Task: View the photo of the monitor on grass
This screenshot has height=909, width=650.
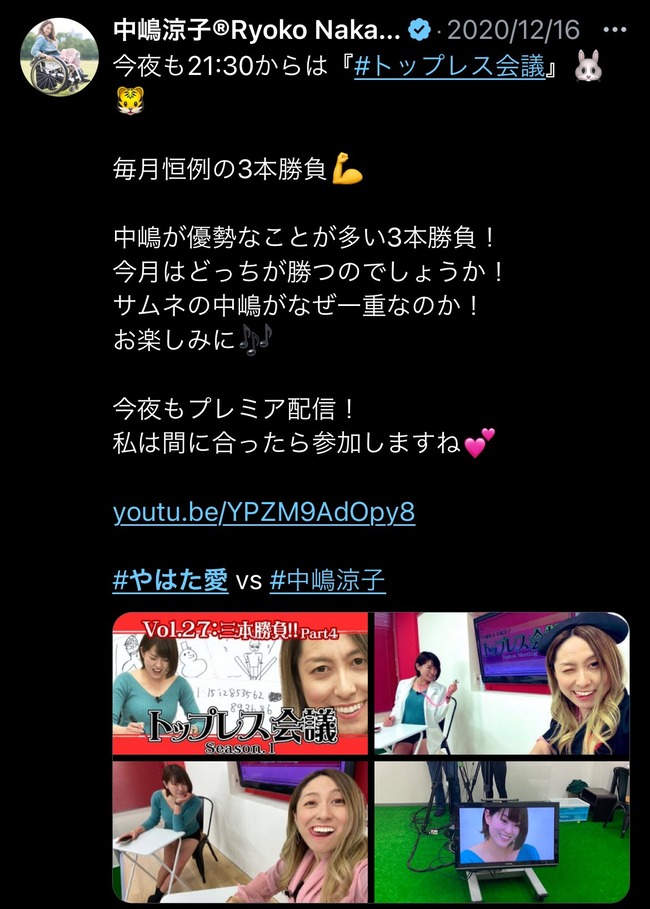Action: (501, 831)
